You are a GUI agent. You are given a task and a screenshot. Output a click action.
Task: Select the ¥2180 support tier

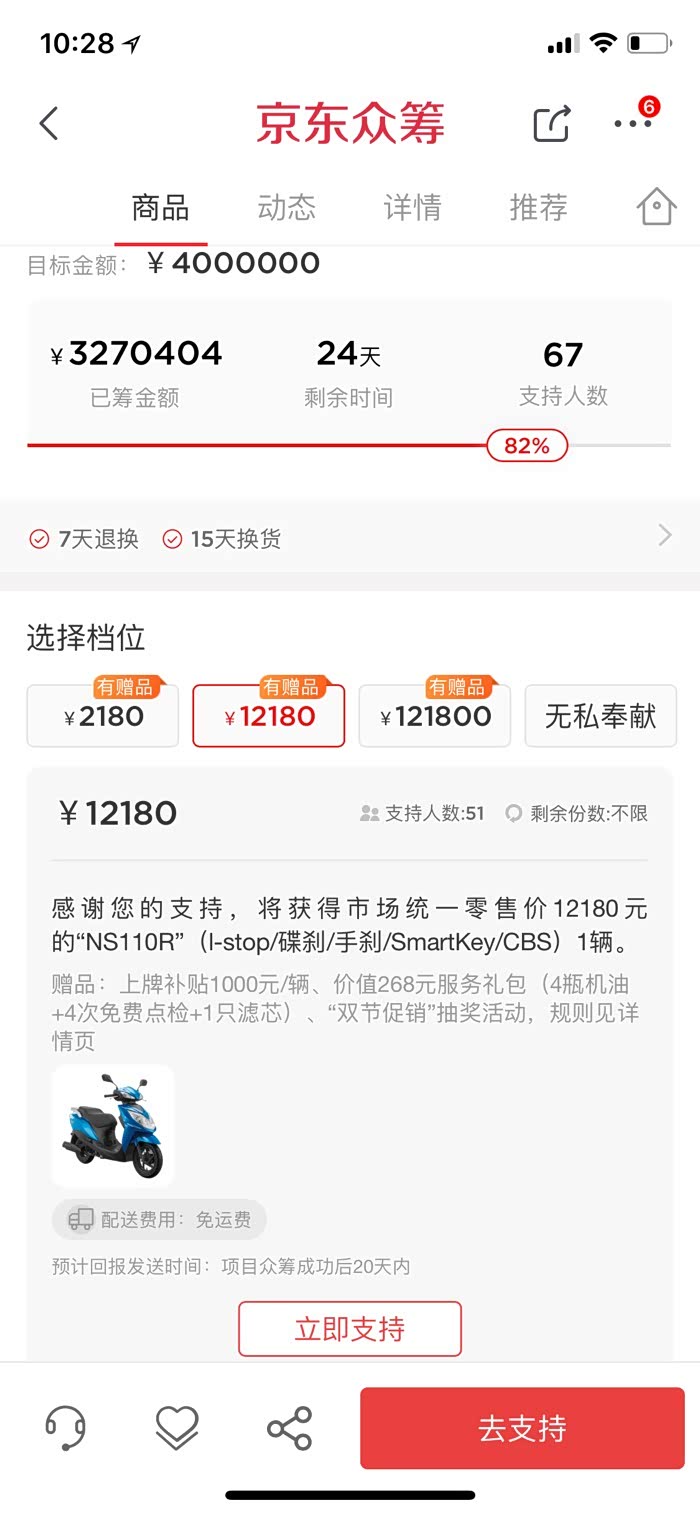pyautogui.click(x=103, y=716)
